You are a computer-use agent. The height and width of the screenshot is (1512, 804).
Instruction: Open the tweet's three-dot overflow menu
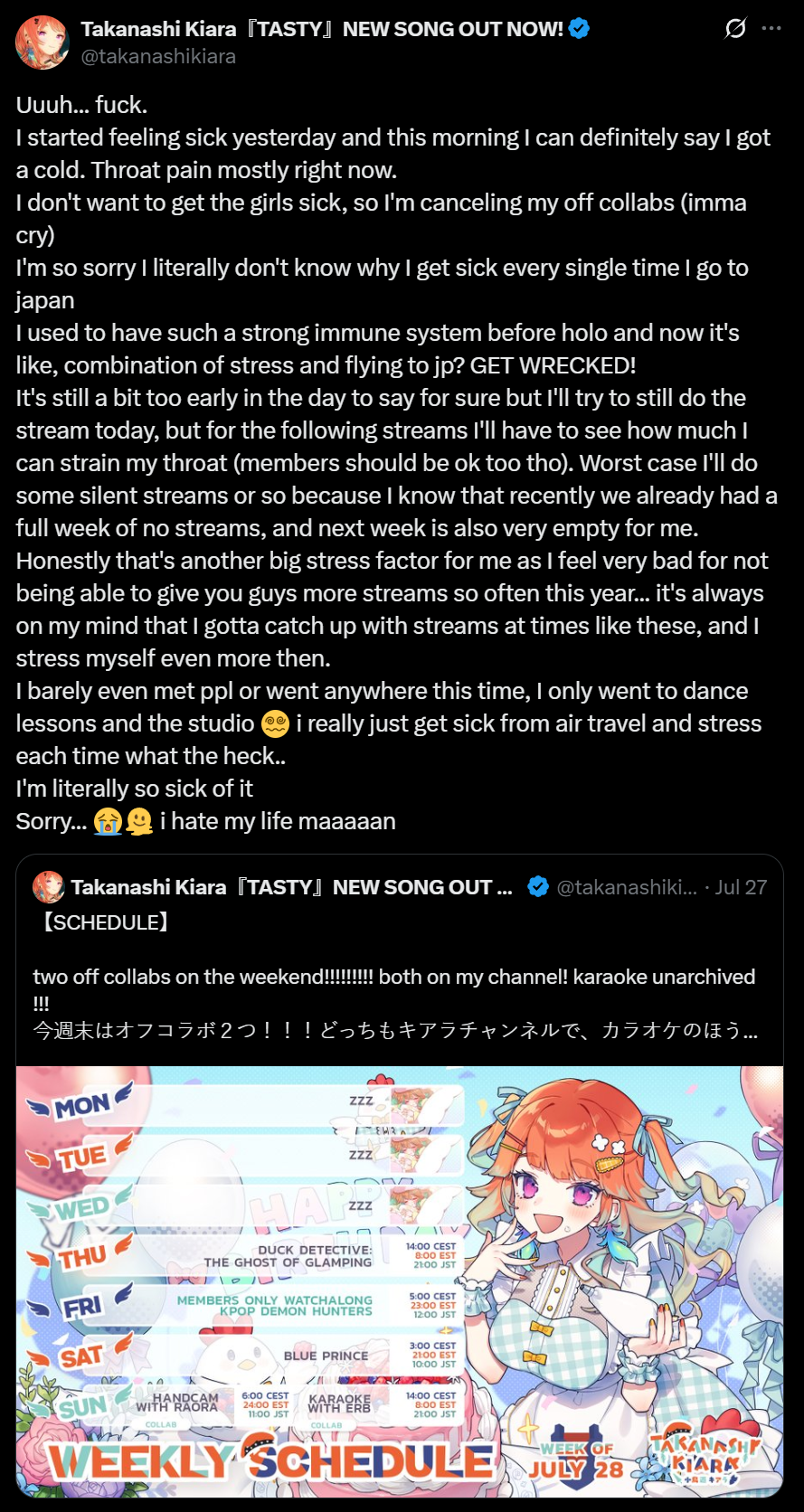pos(771,29)
